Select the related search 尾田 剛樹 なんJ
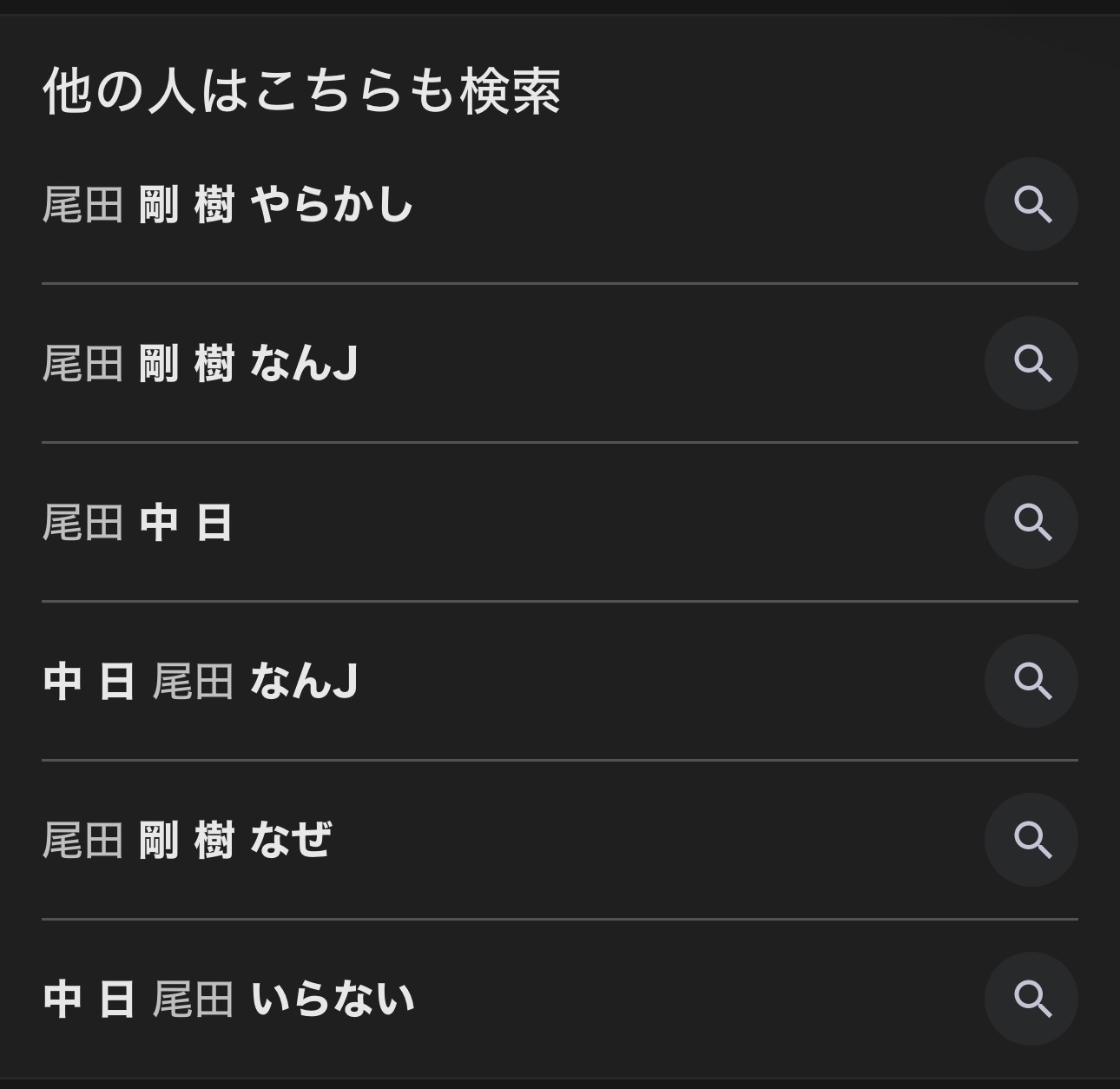This screenshot has height=1089, width=1120. point(200,364)
